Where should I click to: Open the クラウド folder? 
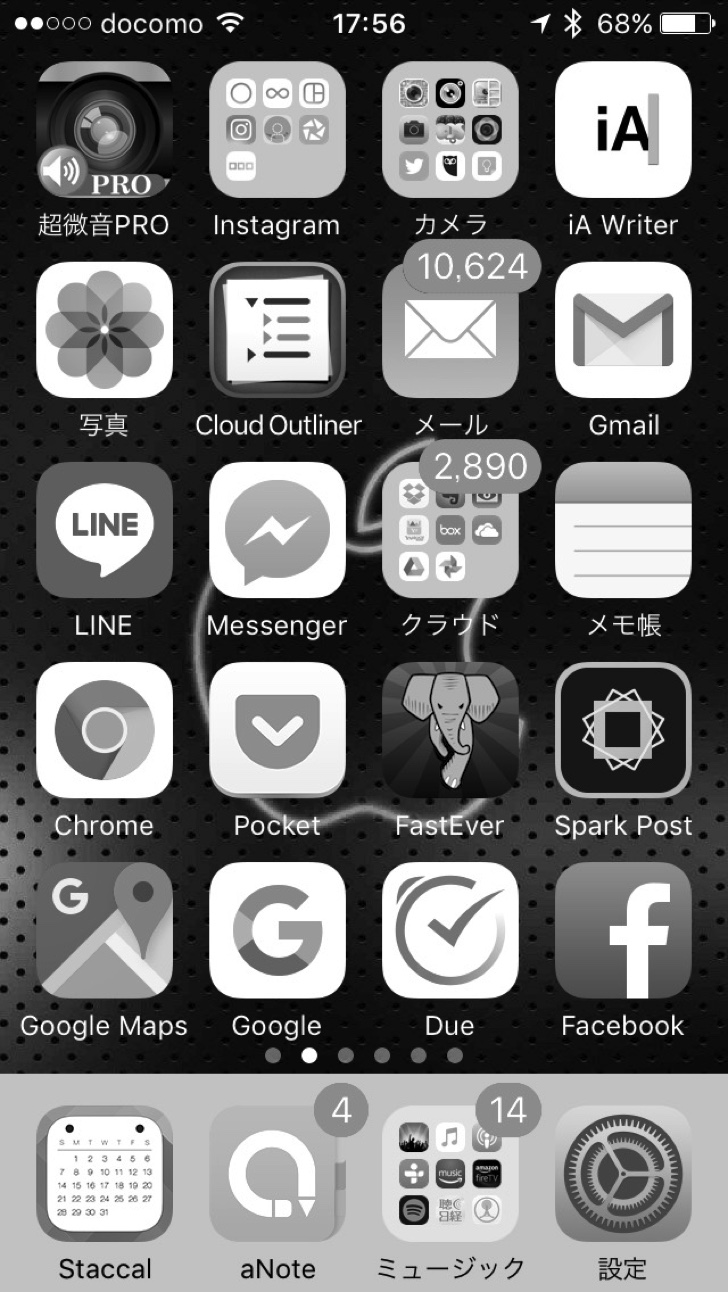tap(450, 530)
